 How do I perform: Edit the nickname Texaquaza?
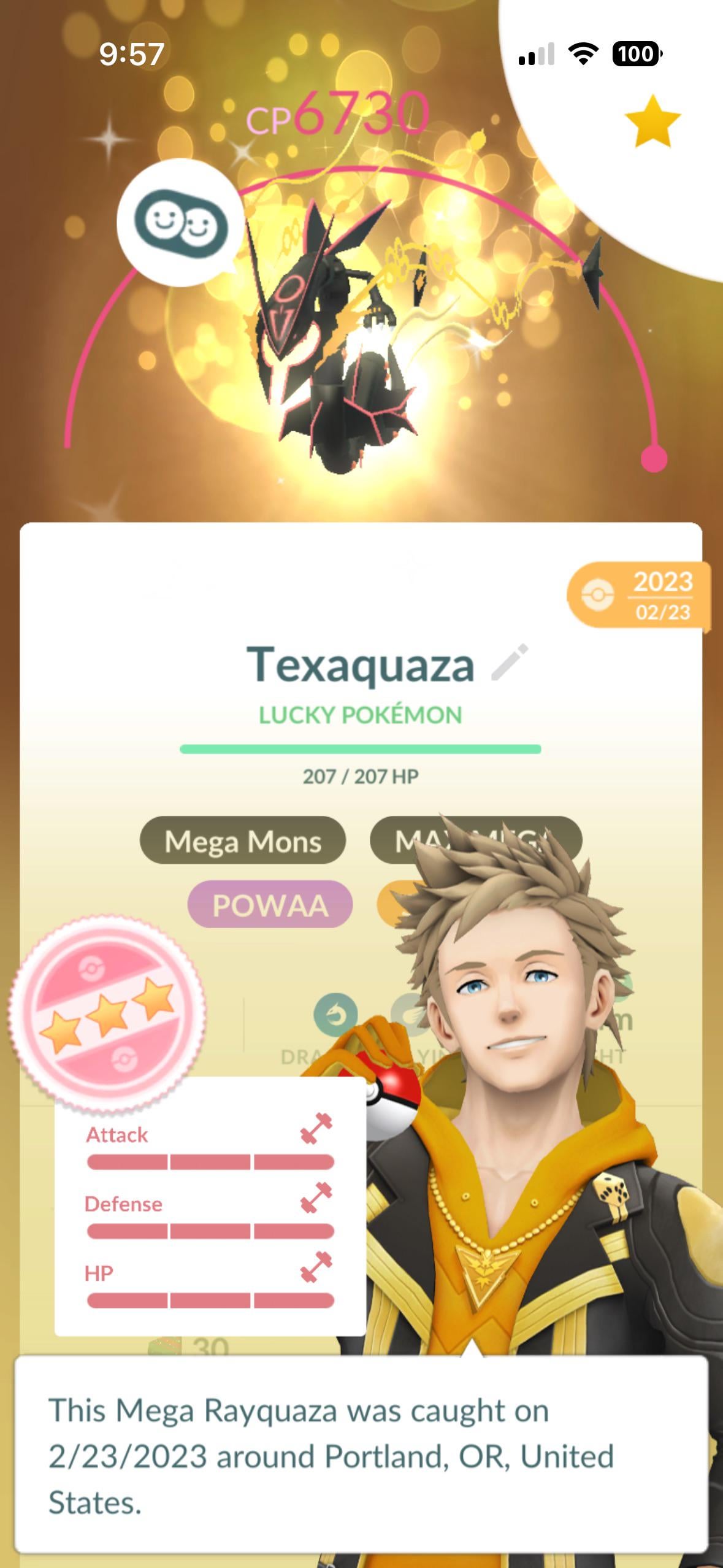coord(510,663)
